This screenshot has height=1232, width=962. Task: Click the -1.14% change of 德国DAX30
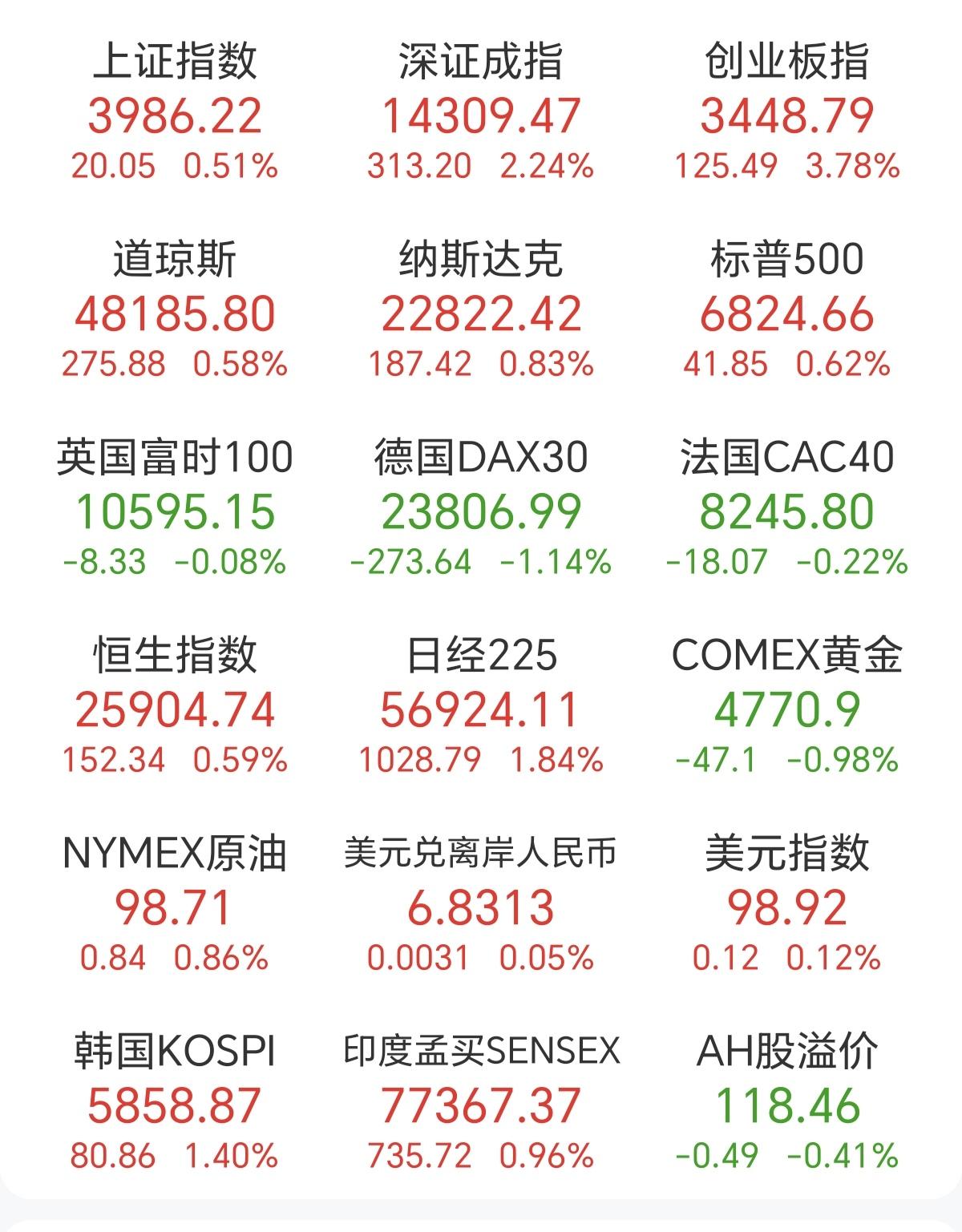click(555, 561)
